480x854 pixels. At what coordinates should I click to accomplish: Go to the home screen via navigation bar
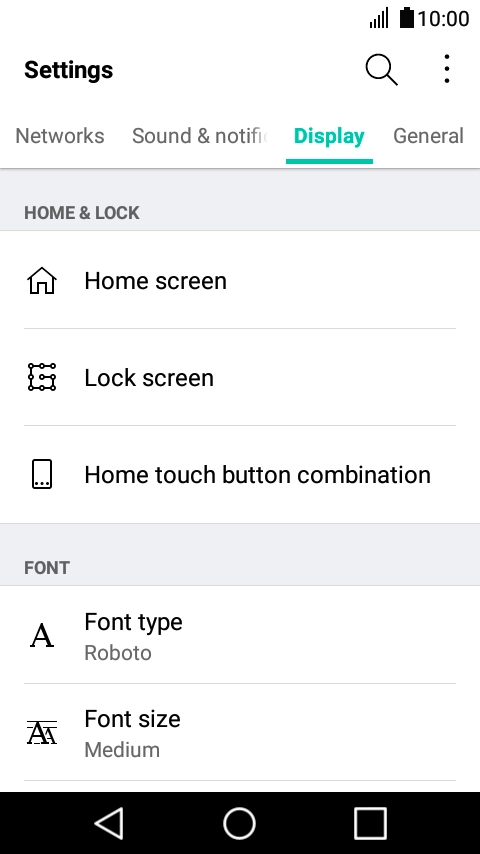click(240, 823)
